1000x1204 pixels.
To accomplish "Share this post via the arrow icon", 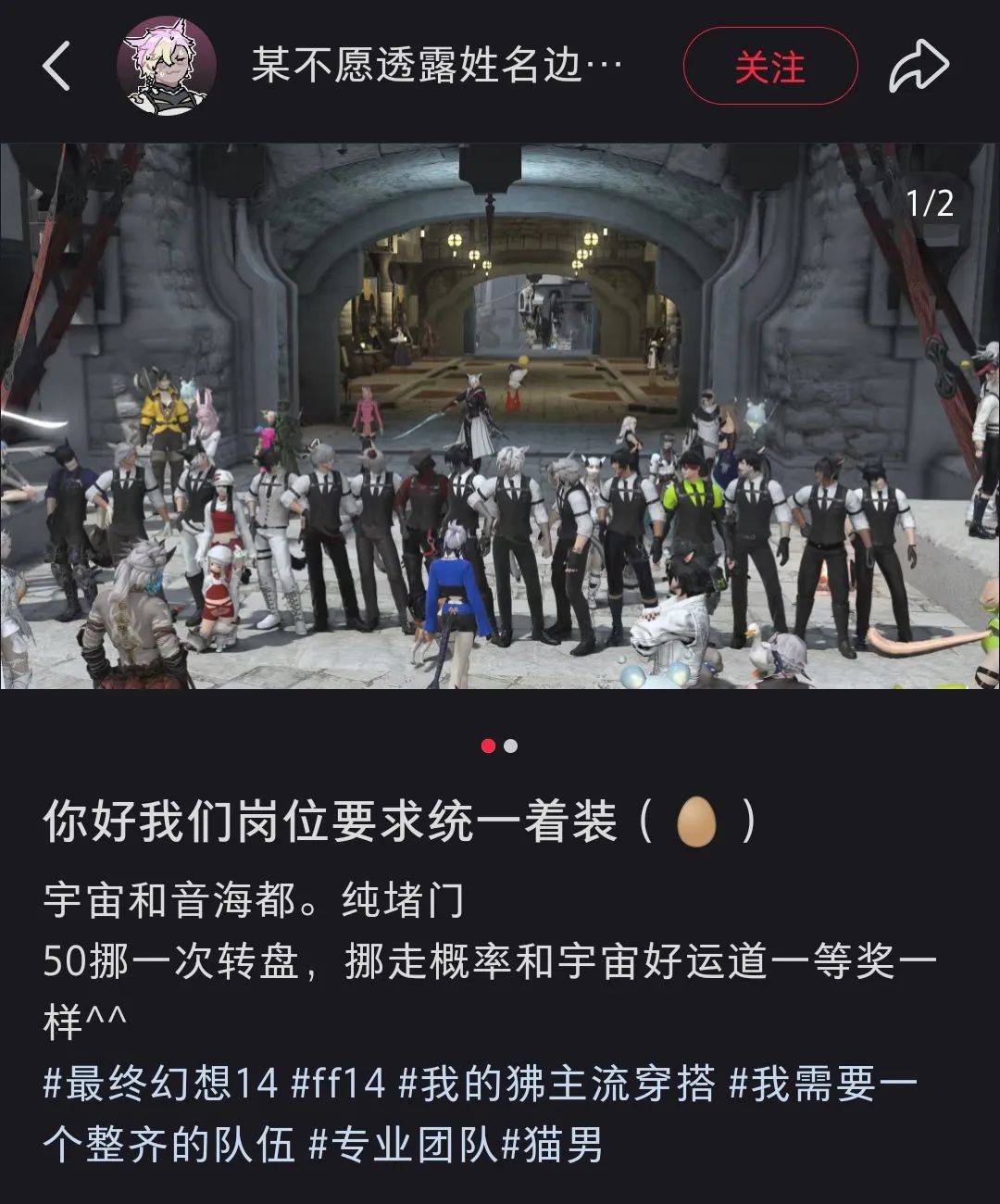I will click(919, 67).
